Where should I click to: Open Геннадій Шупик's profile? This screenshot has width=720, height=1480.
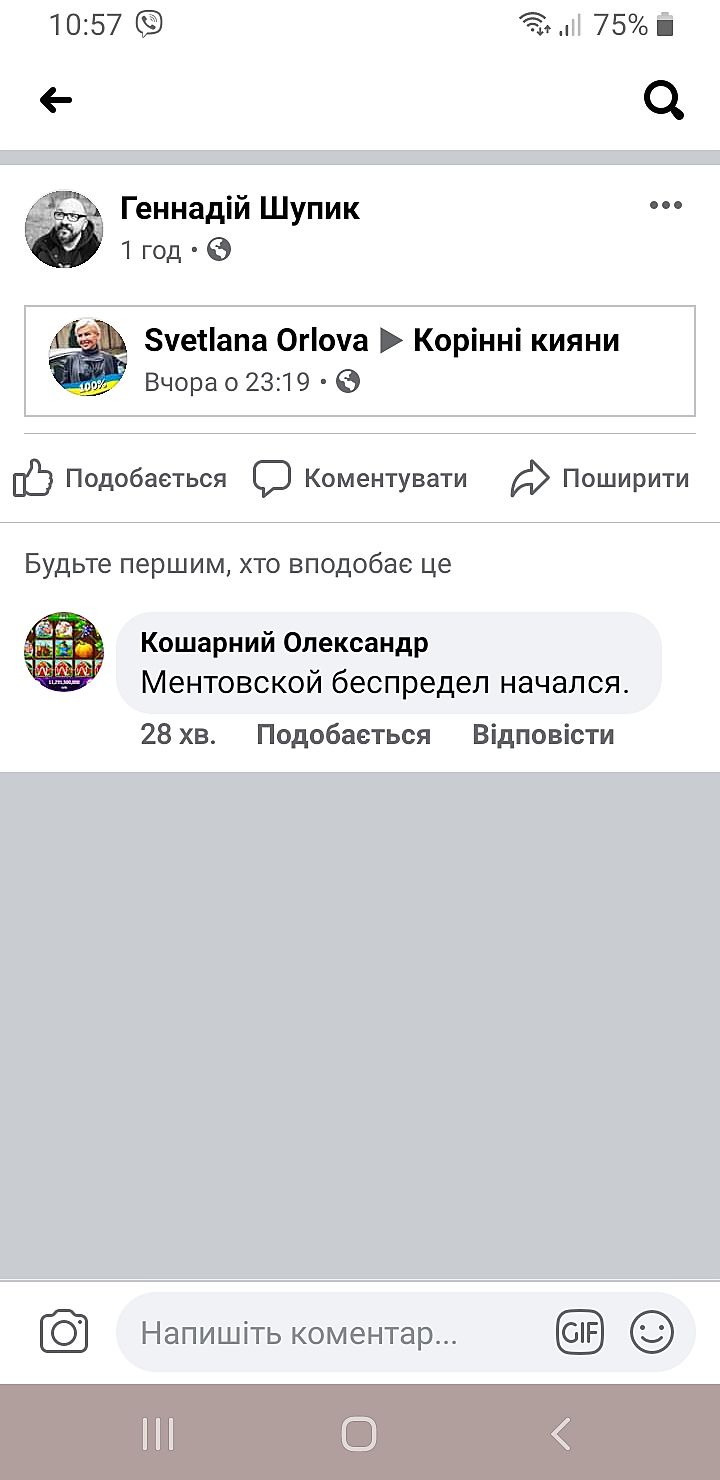click(x=239, y=208)
